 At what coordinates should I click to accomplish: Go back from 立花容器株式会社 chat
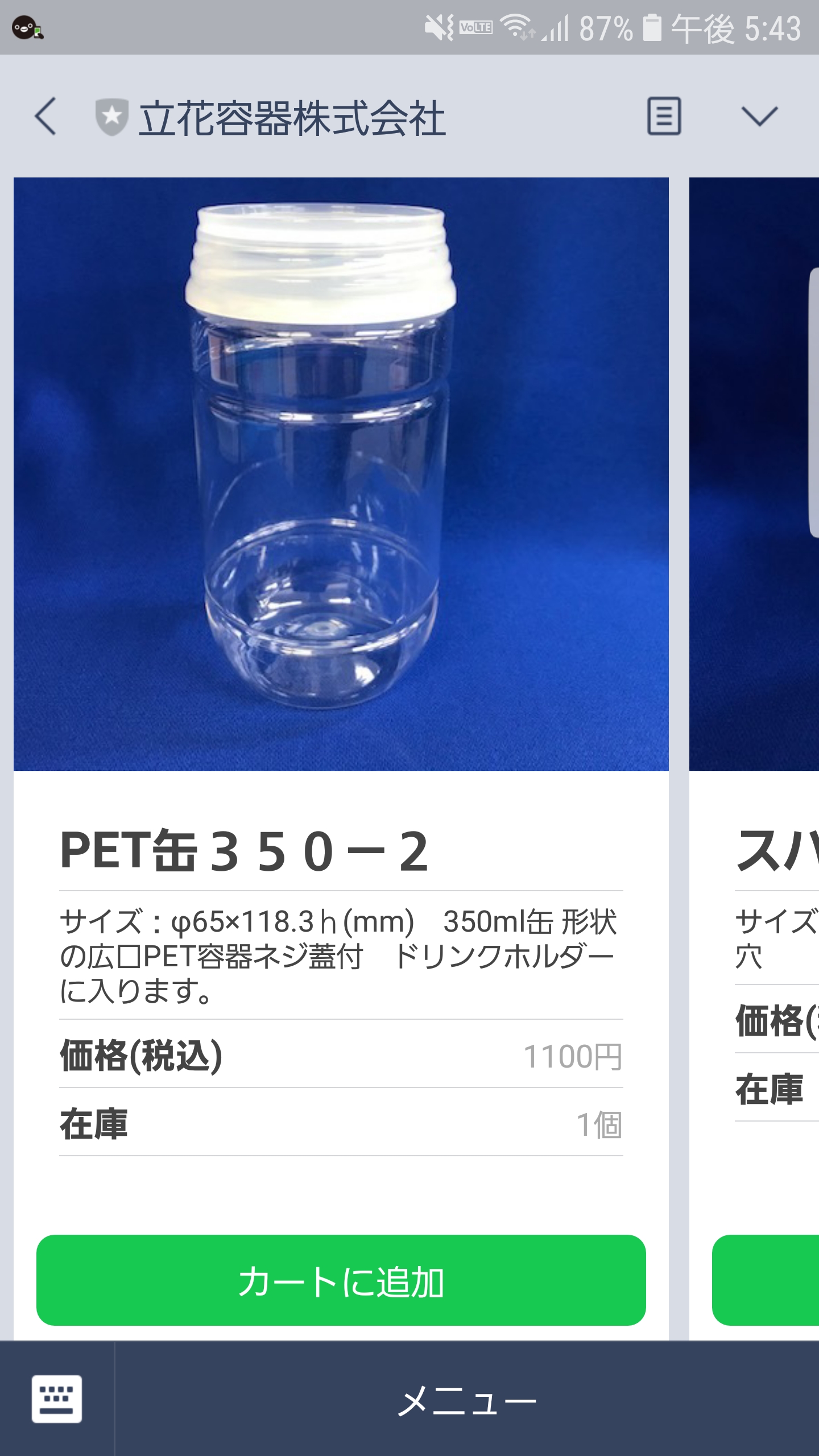pos(45,117)
